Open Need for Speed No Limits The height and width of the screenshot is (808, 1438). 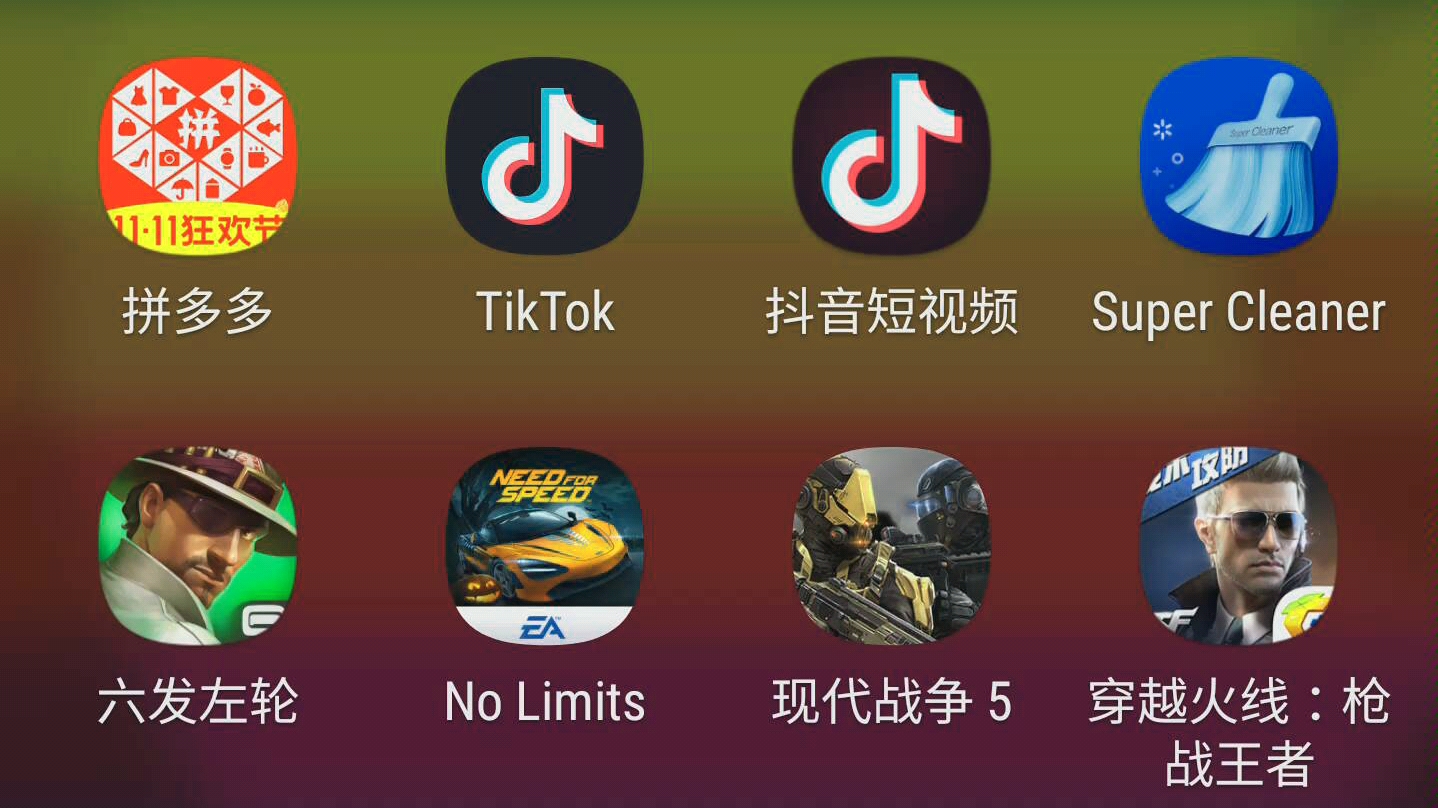click(544, 545)
